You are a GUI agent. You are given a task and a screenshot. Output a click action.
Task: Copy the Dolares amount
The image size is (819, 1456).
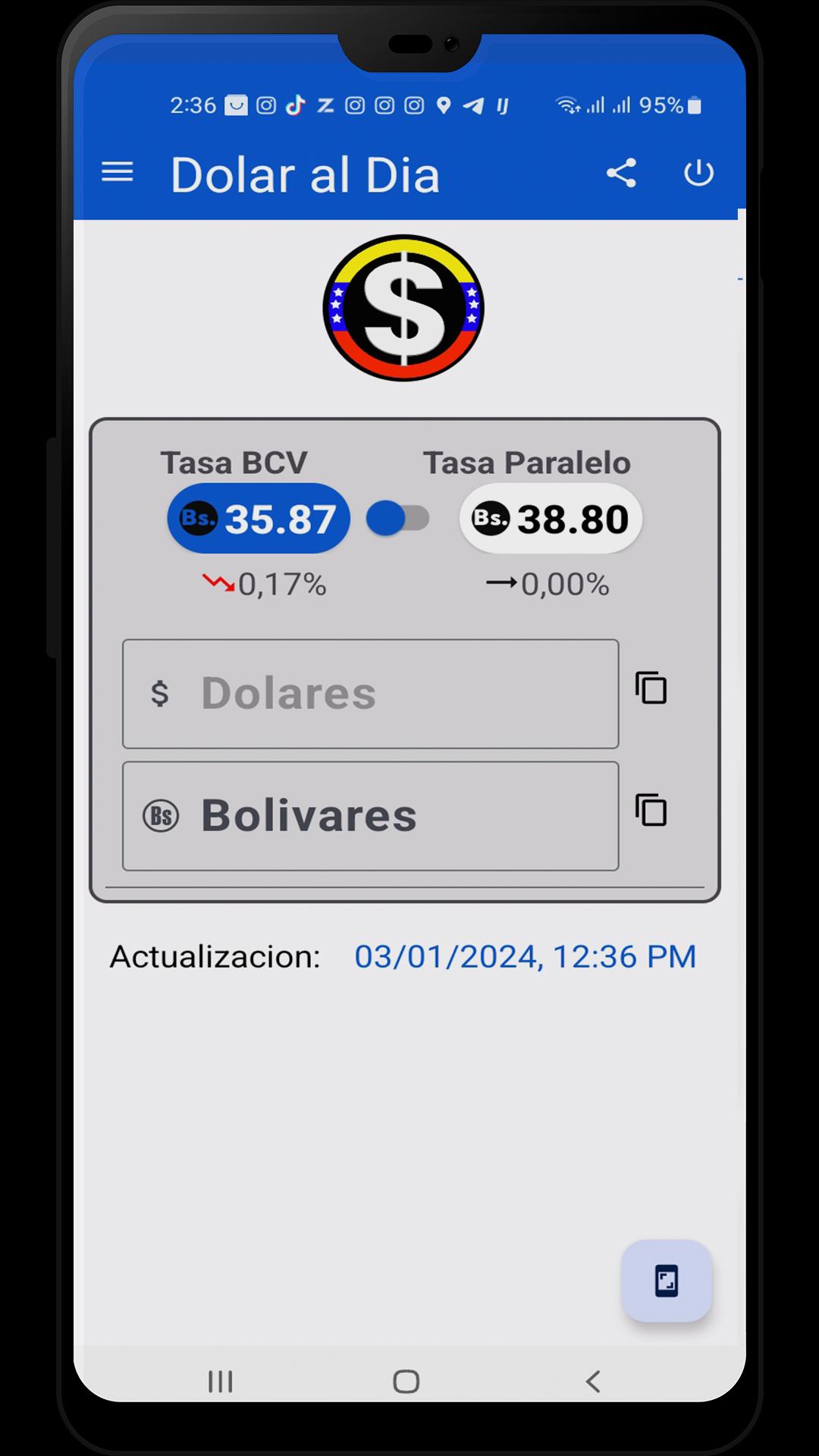651,689
